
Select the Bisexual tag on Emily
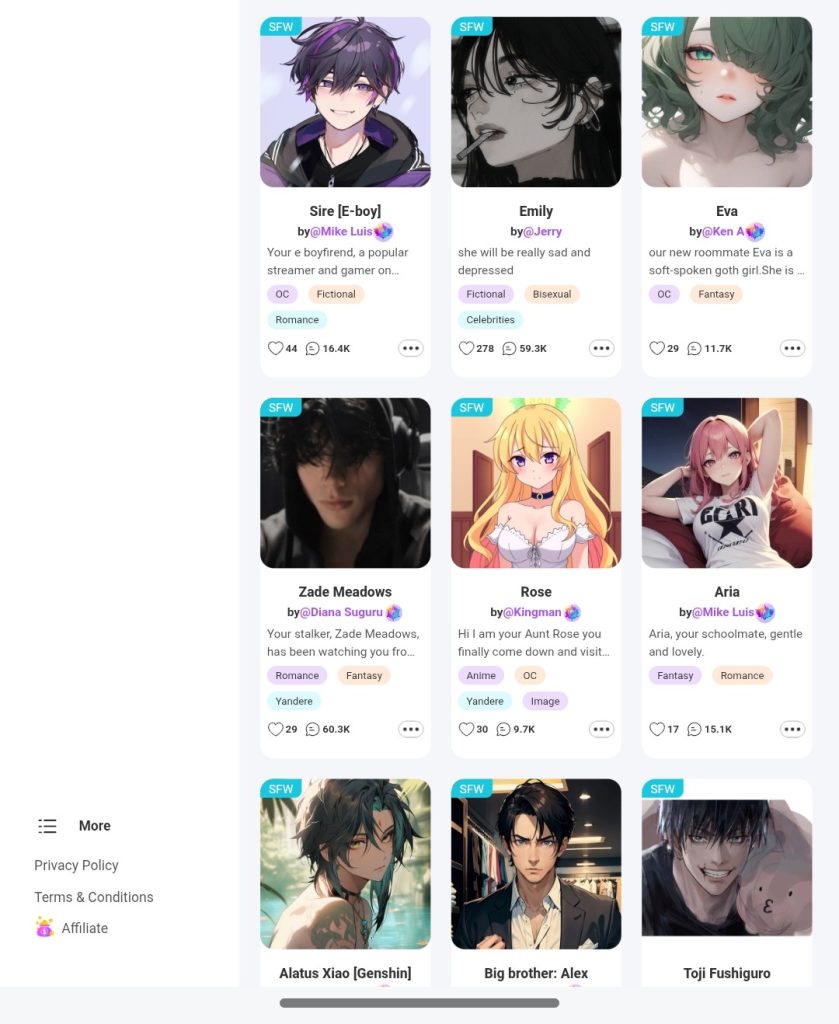(552, 294)
